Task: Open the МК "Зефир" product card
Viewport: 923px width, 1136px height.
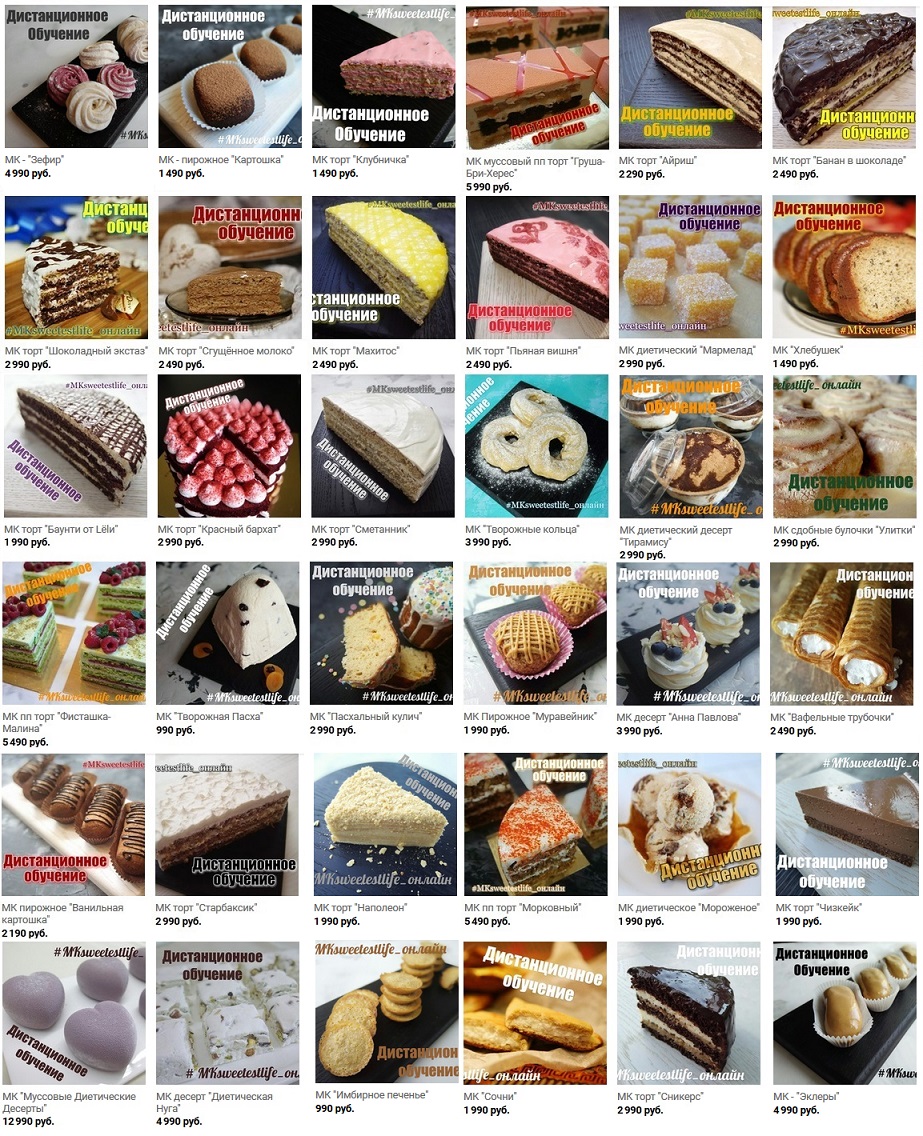Action: coord(76,77)
